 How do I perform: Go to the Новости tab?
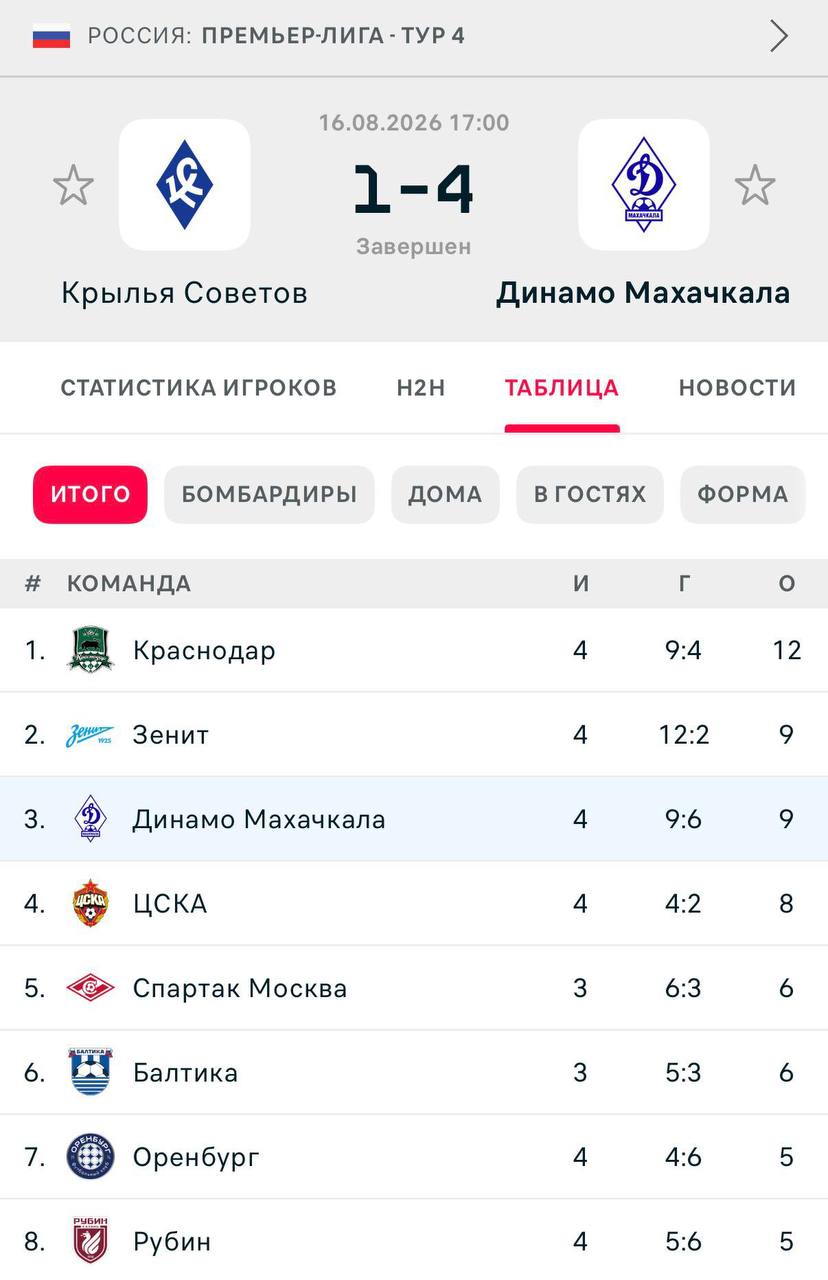[x=737, y=388]
